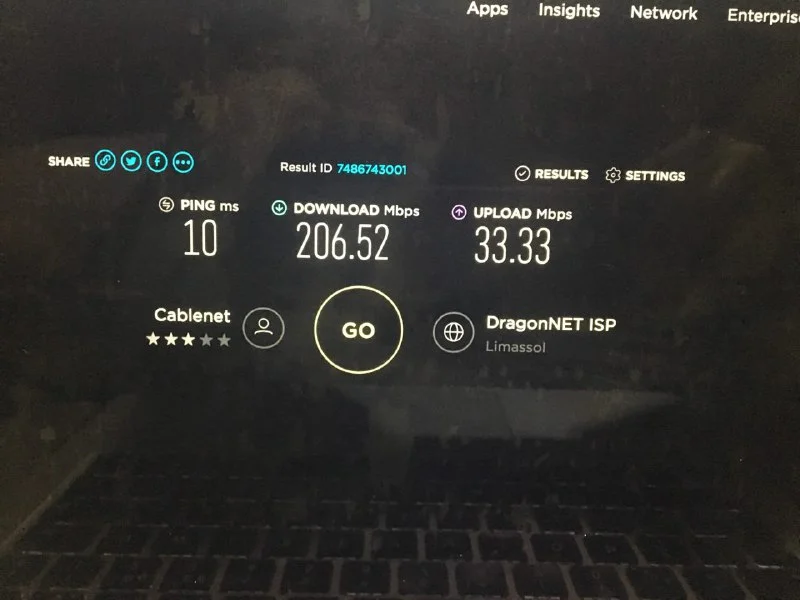This screenshot has height=600, width=800.
Task: Tap the user icon beside Cablenet
Action: tap(264, 327)
